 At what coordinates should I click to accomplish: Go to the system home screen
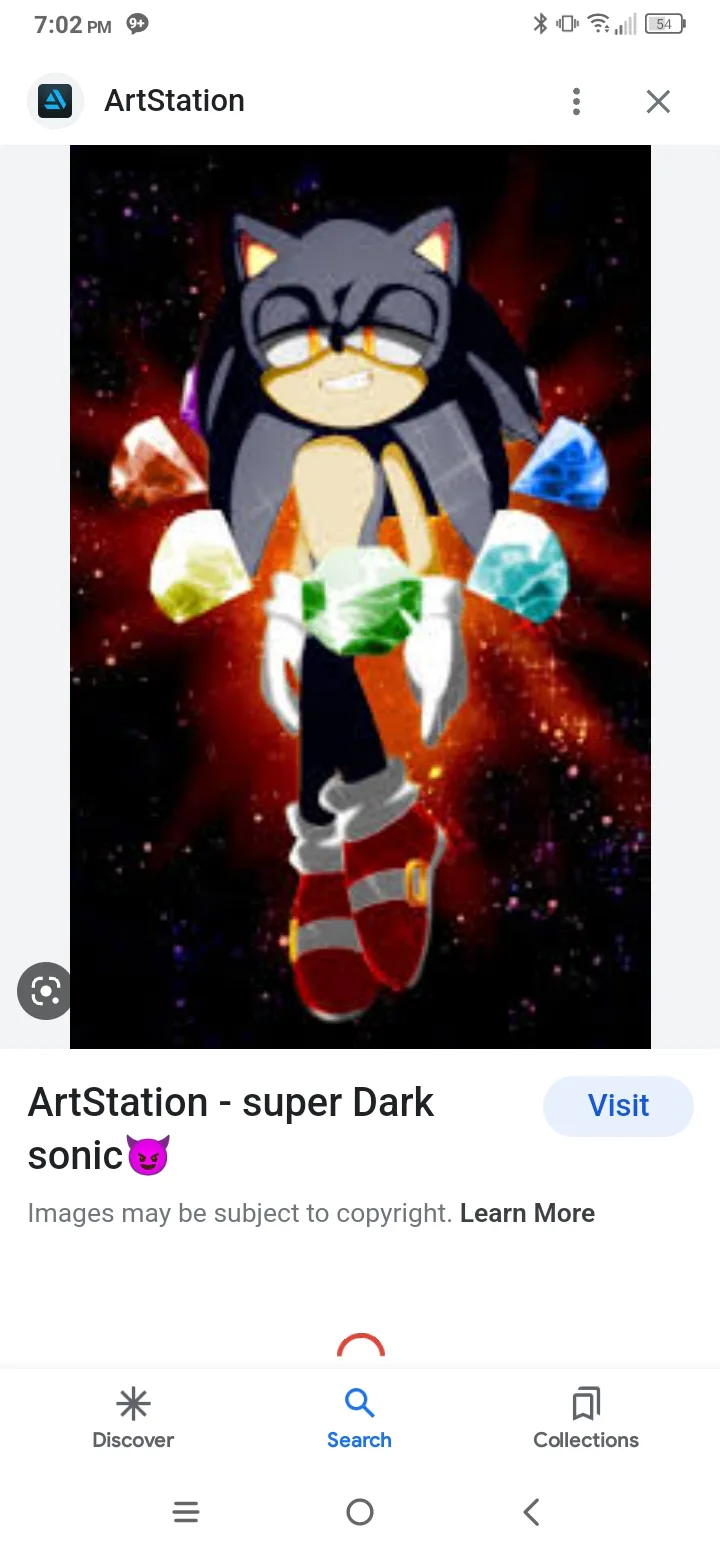tap(360, 1512)
